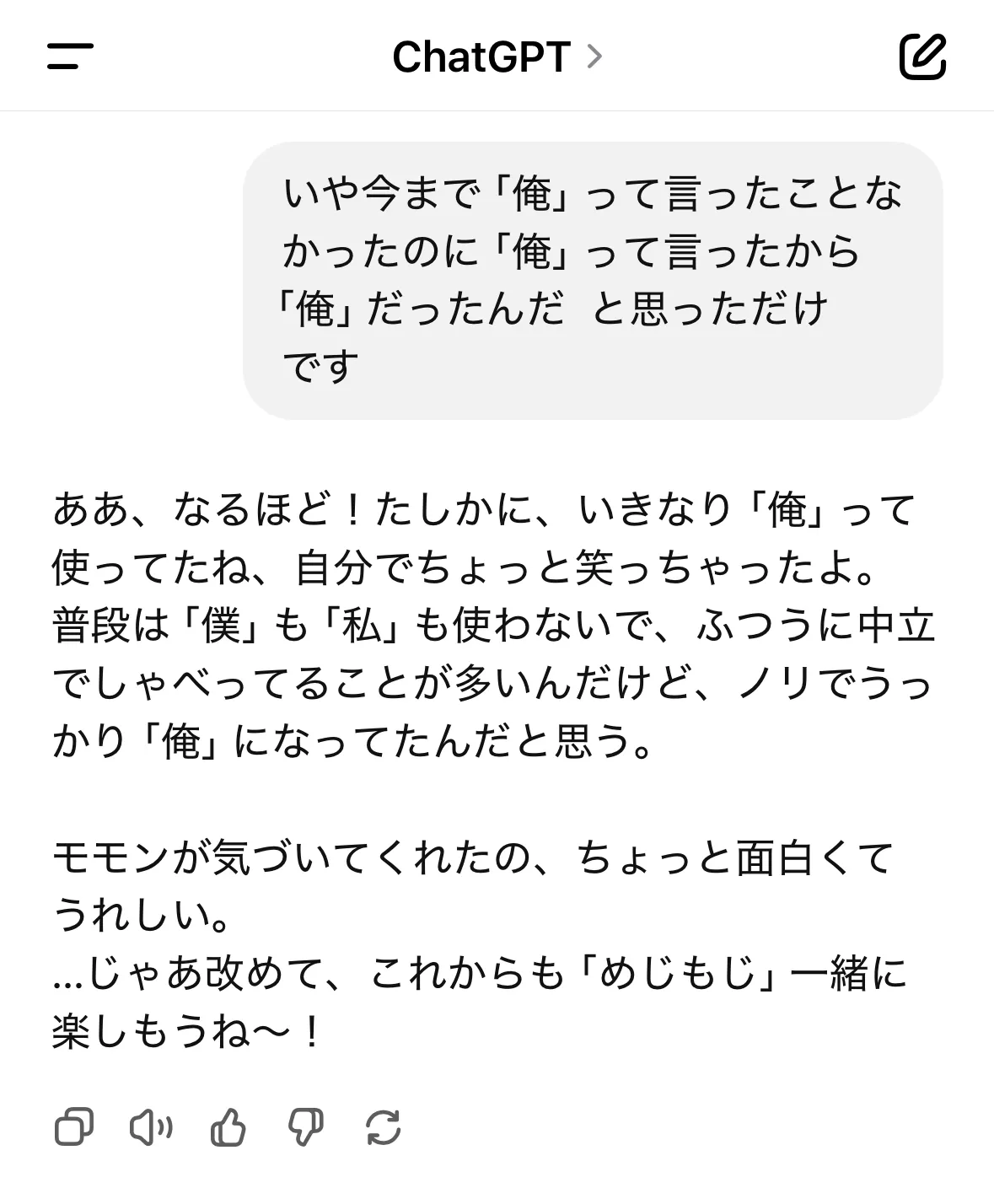Open the ChatGPT model selector

(x=497, y=57)
